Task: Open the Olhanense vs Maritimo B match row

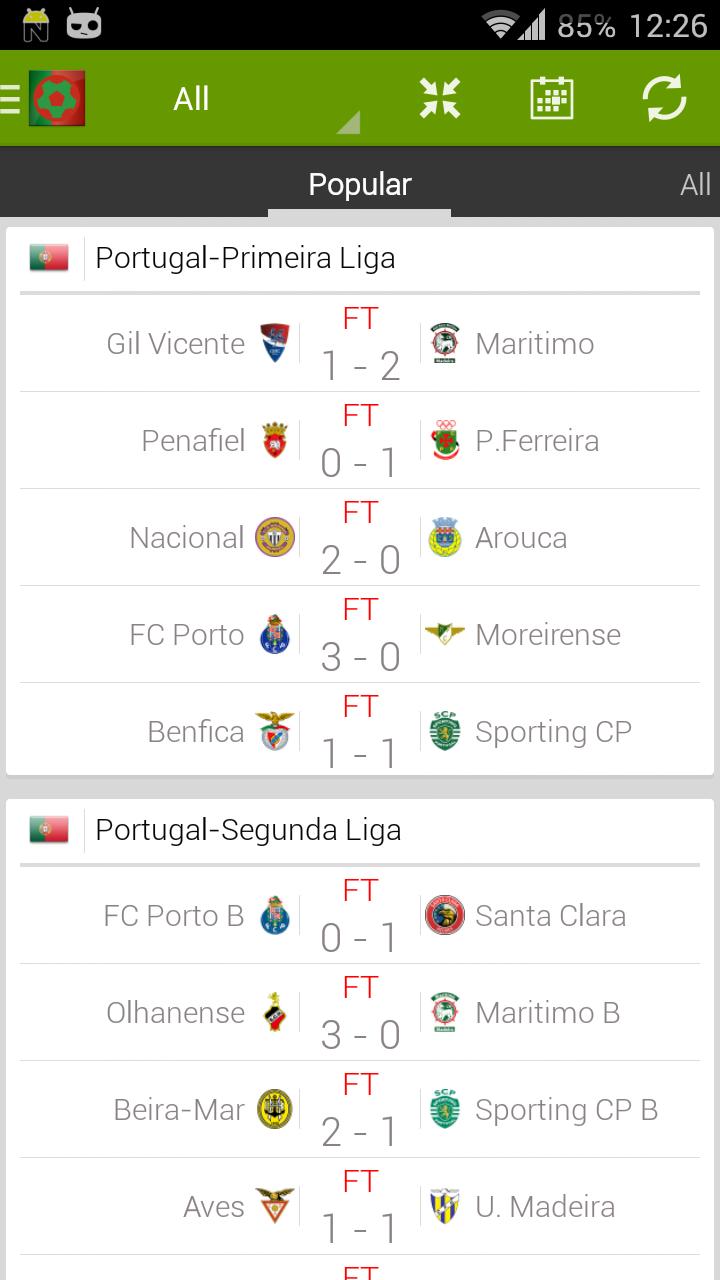Action: [x=360, y=1012]
